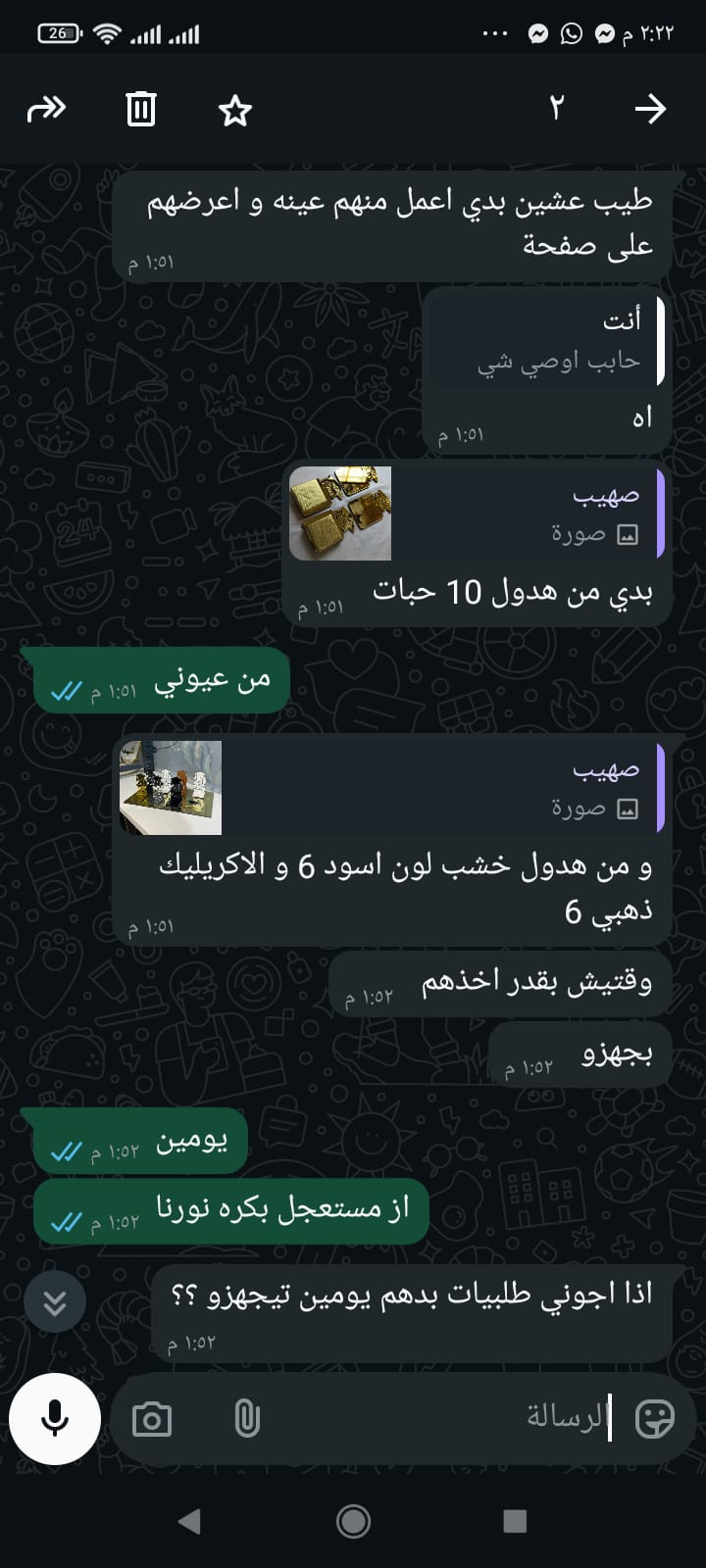Open quoted photo above خشب لون اسود message
The width and height of the screenshot is (706, 1568).
click(x=171, y=788)
